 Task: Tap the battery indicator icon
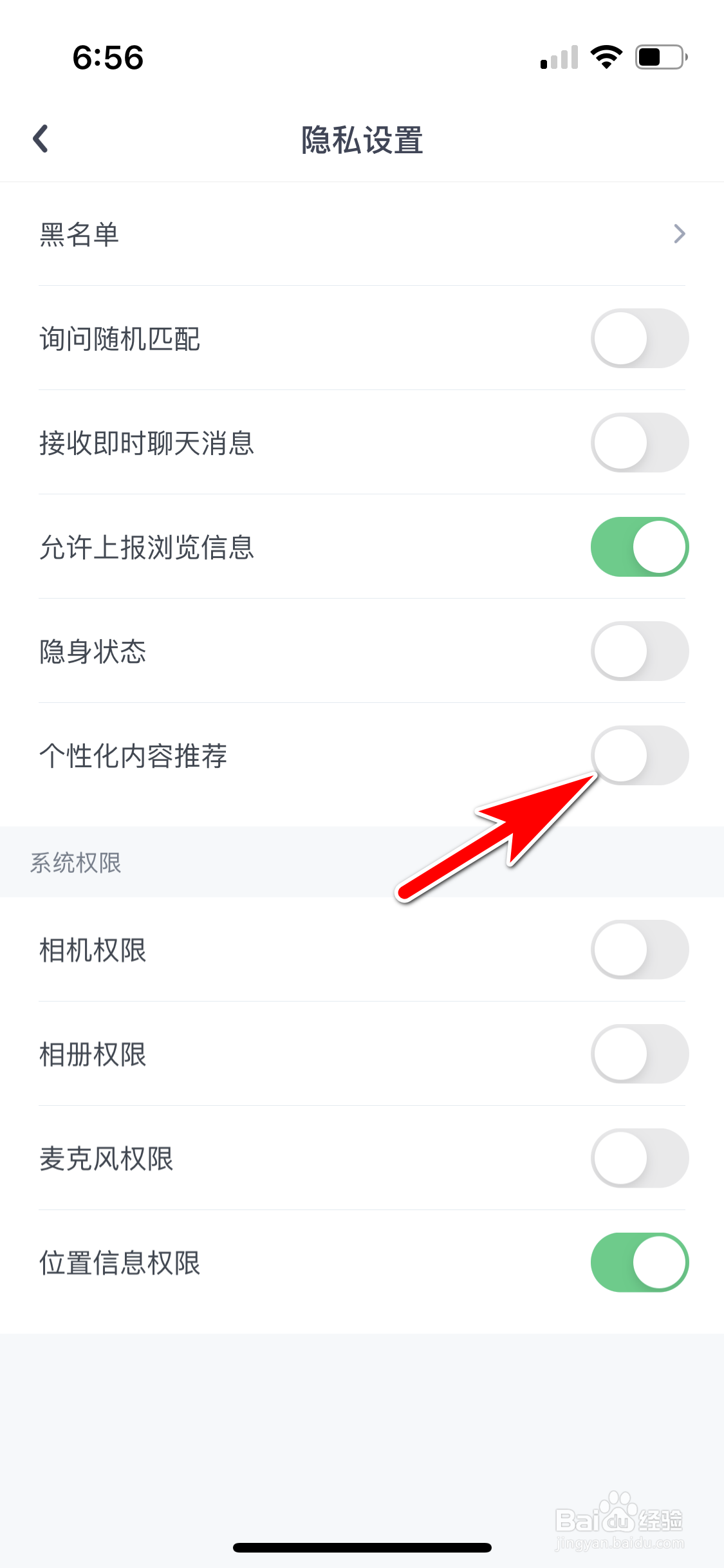(x=659, y=57)
